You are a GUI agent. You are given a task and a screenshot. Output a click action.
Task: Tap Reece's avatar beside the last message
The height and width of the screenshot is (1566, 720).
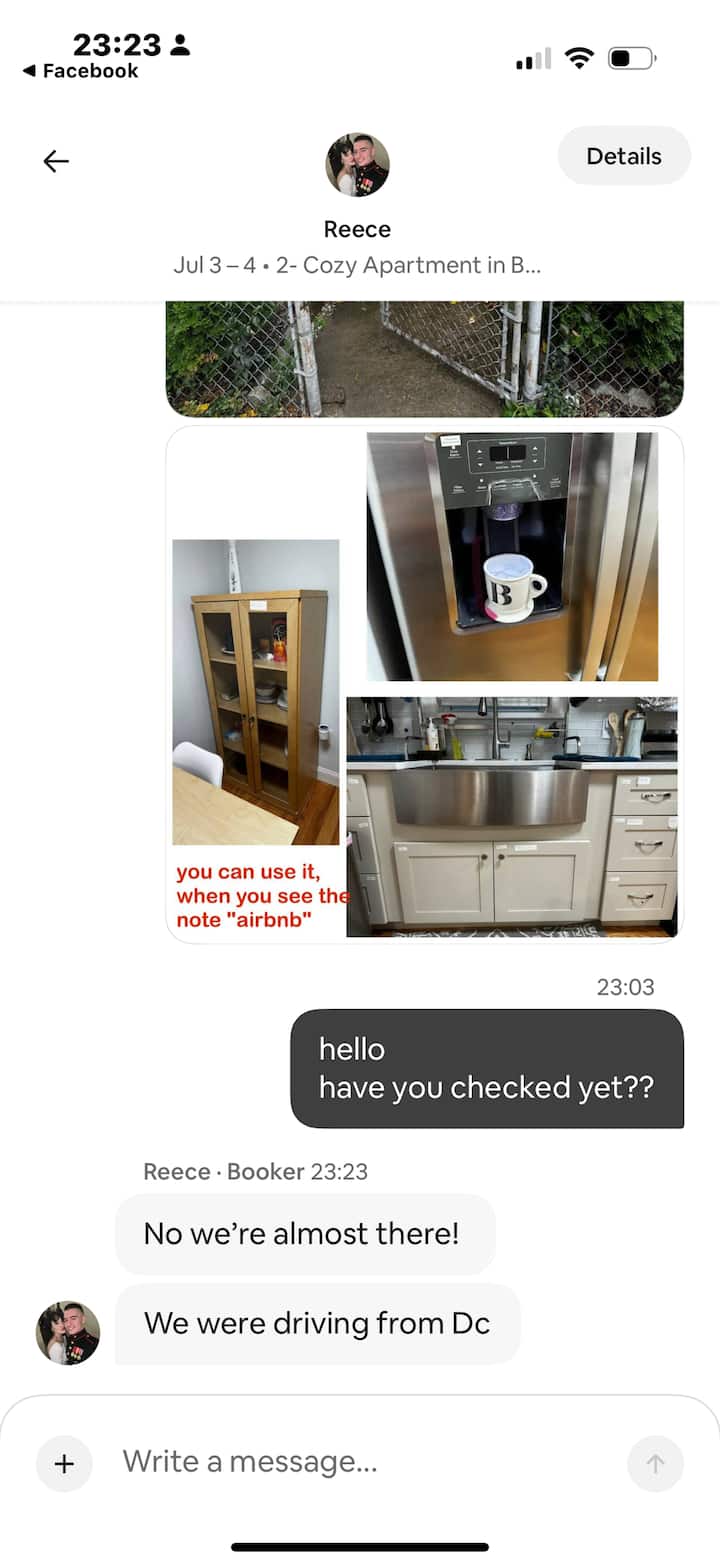(68, 1333)
